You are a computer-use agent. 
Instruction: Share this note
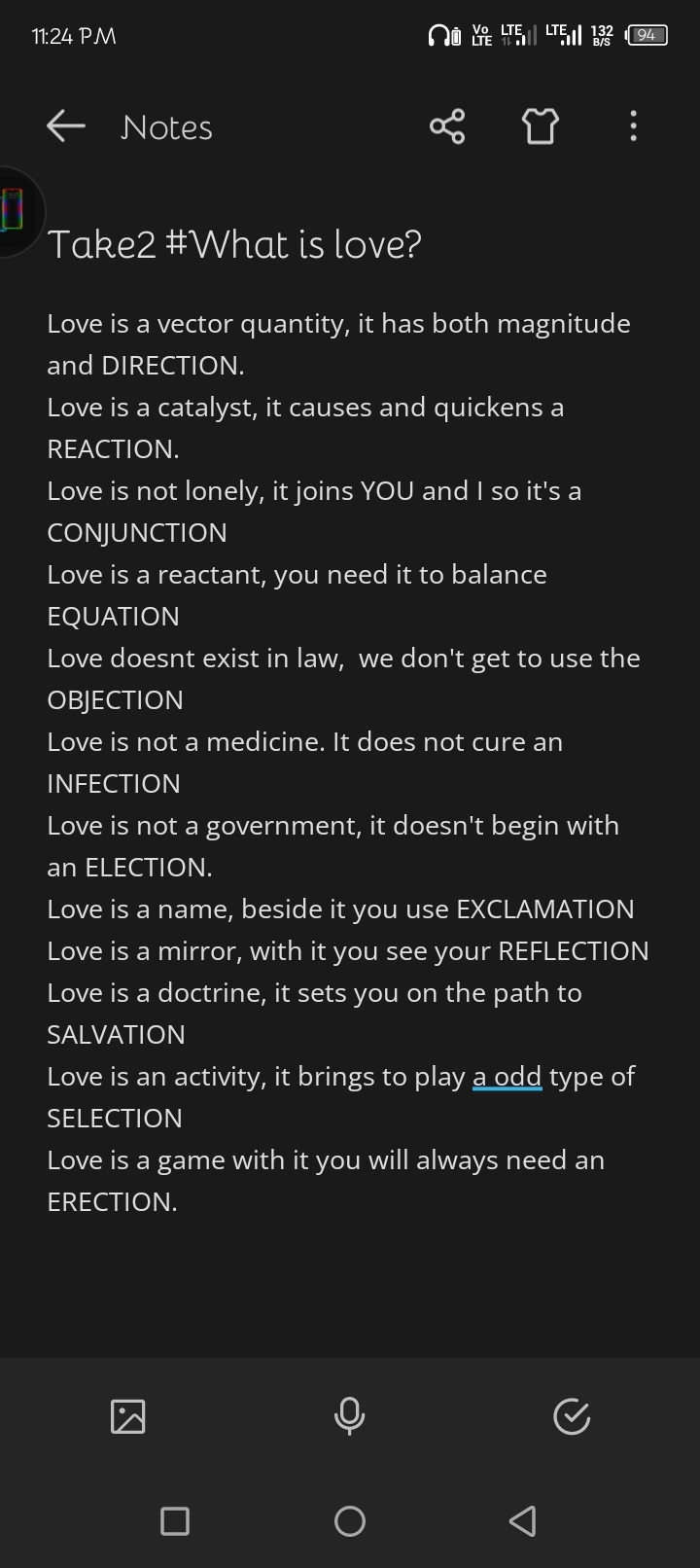pyautogui.click(x=447, y=126)
